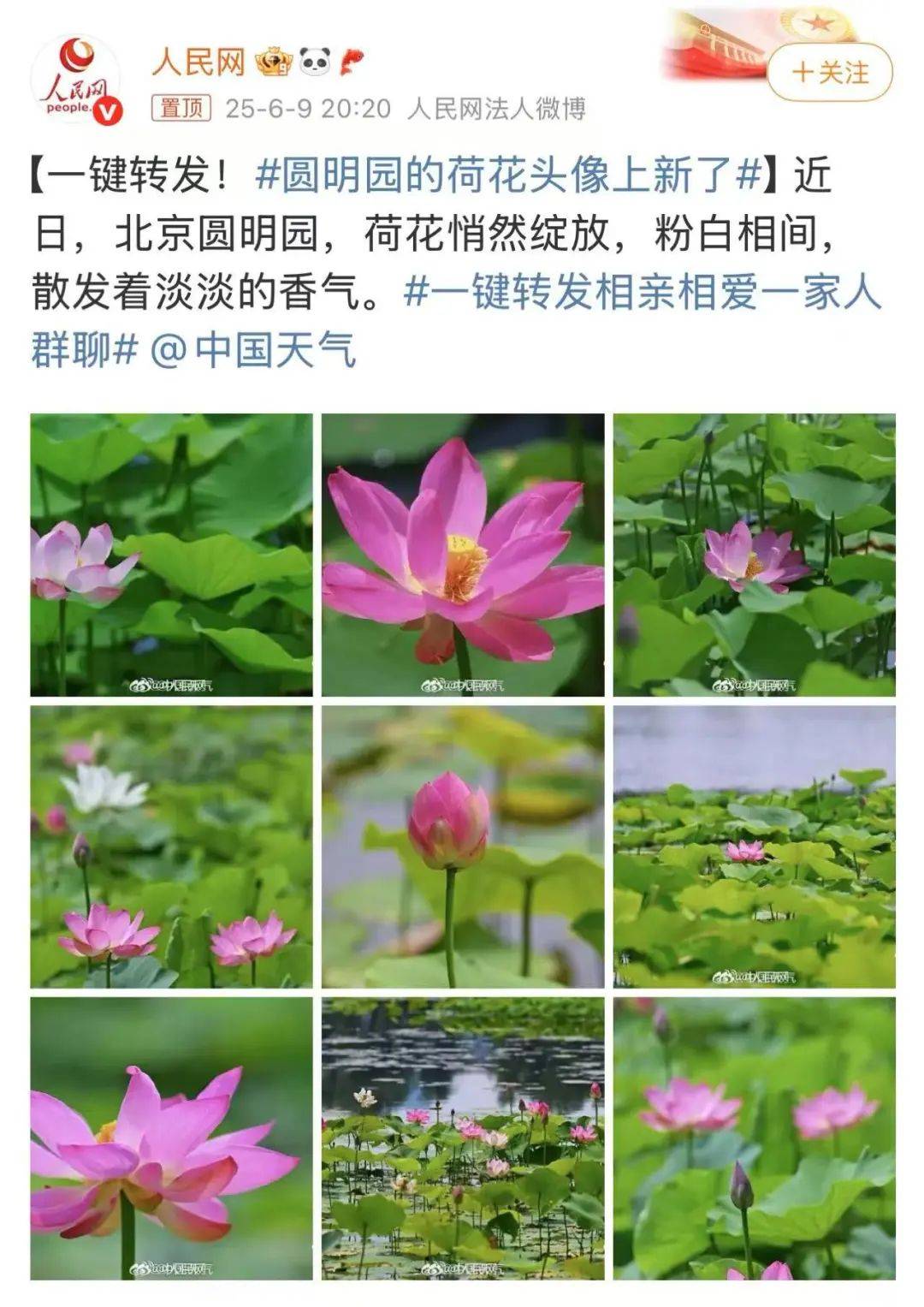Screen dimensions: 924x1307
Task: Open third photo with lotus among tall stems
Action: click(754, 555)
